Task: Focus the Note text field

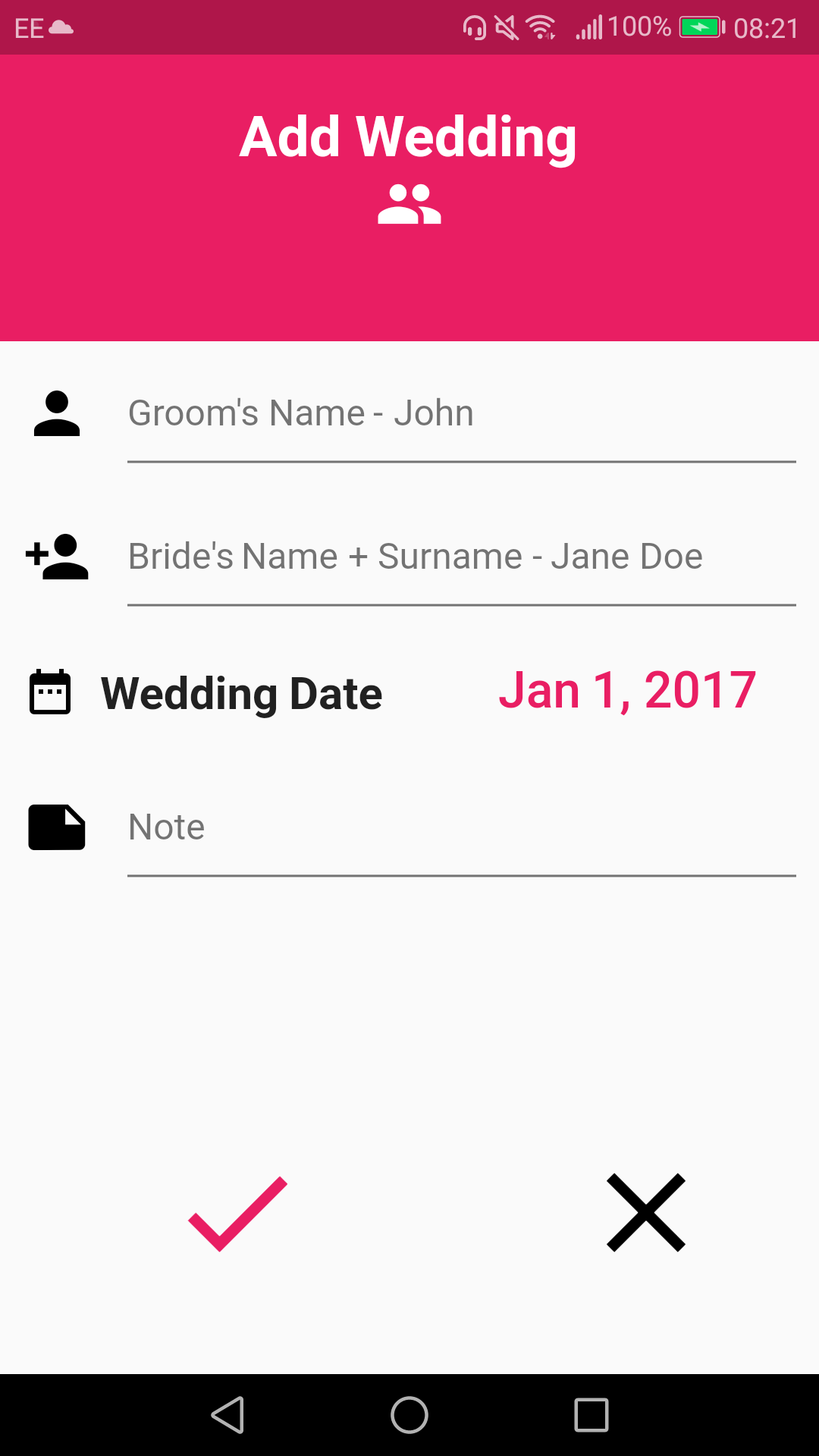Action: [x=461, y=829]
